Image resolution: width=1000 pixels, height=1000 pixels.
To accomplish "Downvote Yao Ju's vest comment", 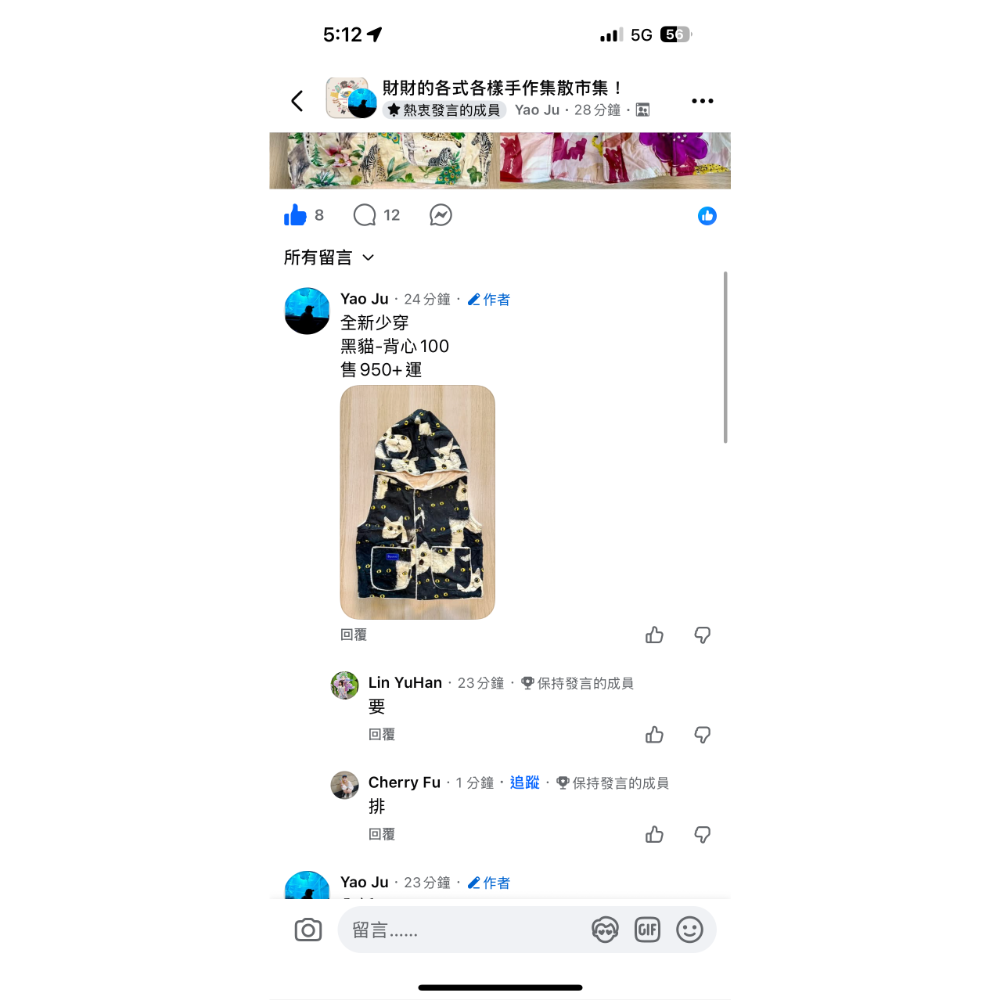I will pos(703,635).
